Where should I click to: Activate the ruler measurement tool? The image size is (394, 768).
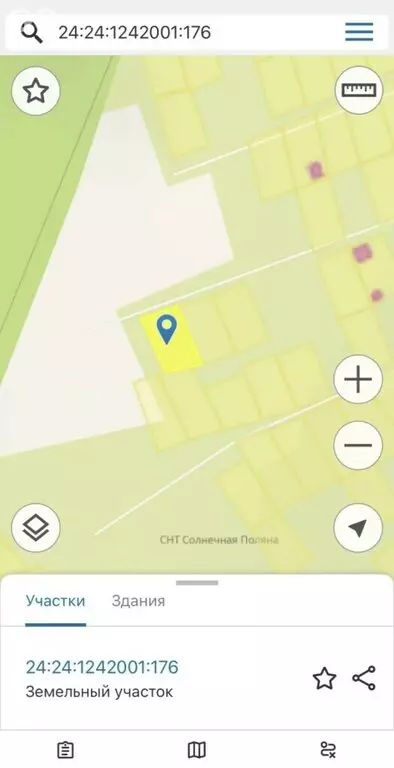[359, 90]
